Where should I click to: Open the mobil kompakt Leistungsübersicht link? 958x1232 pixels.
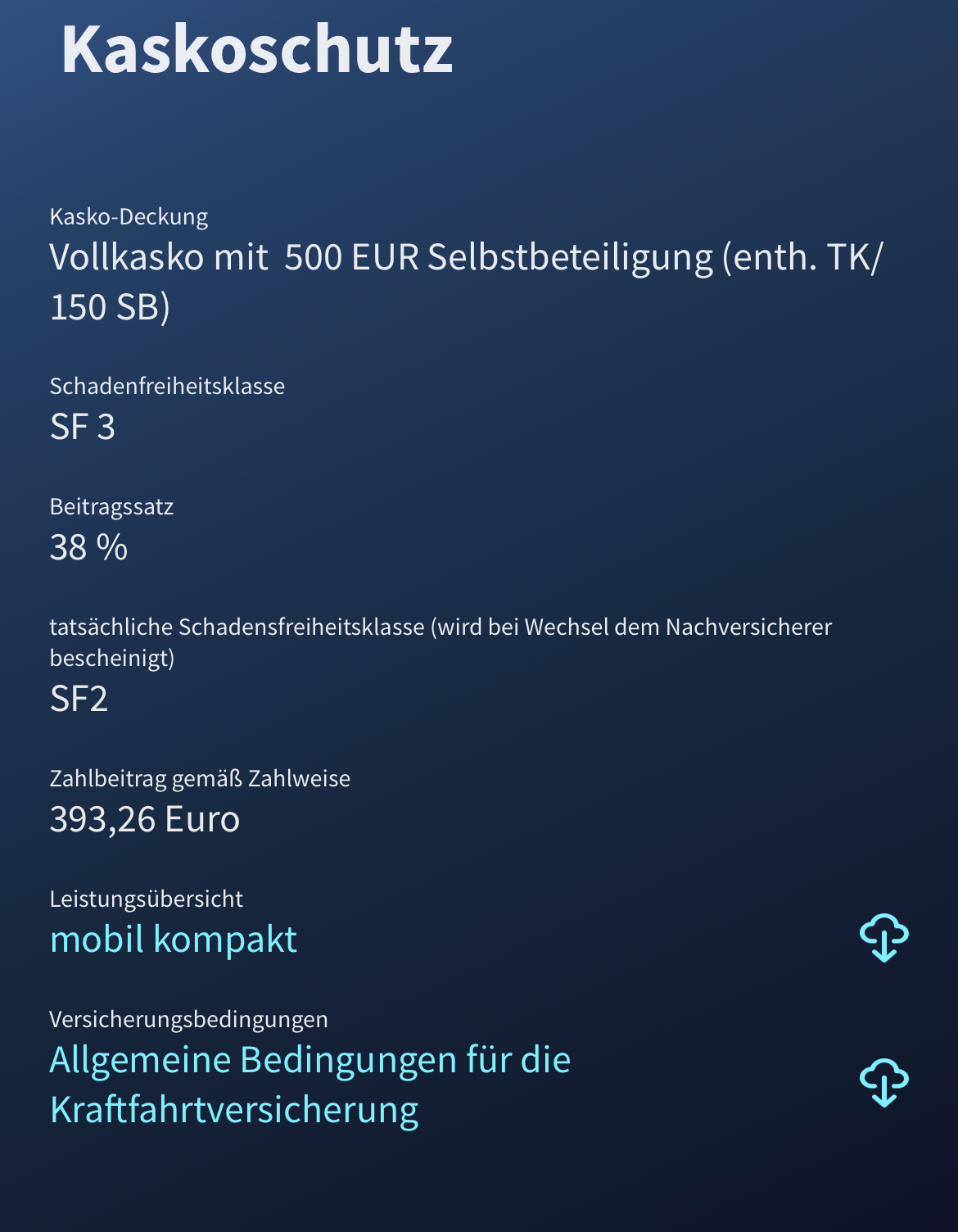[x=173, y=940]
